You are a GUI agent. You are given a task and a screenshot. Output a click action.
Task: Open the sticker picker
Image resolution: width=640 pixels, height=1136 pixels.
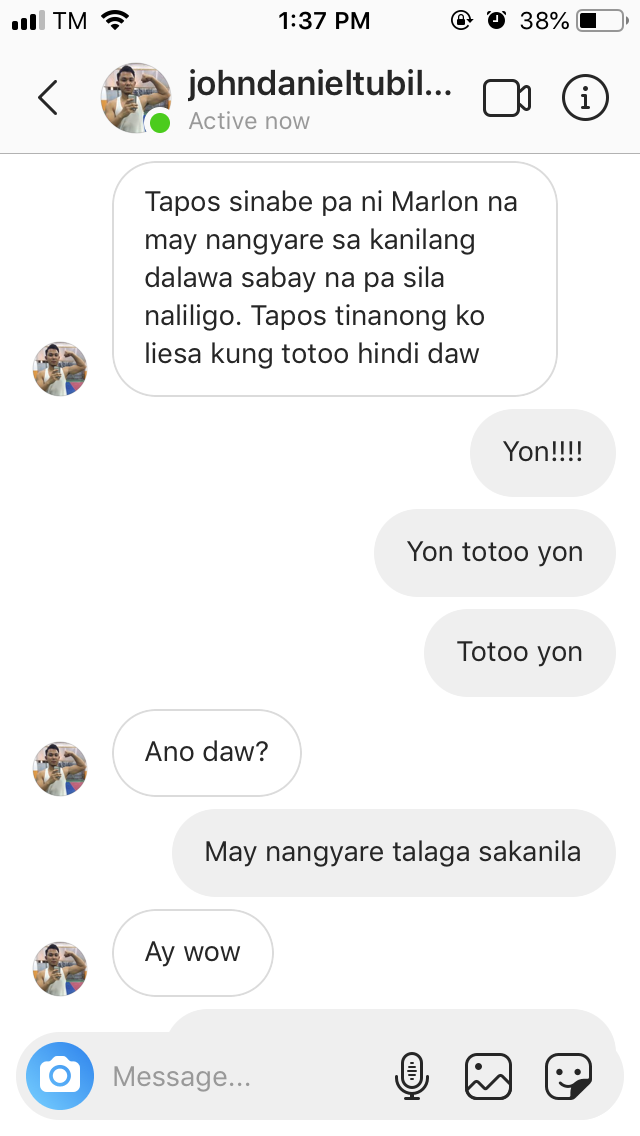[569, 1076]
